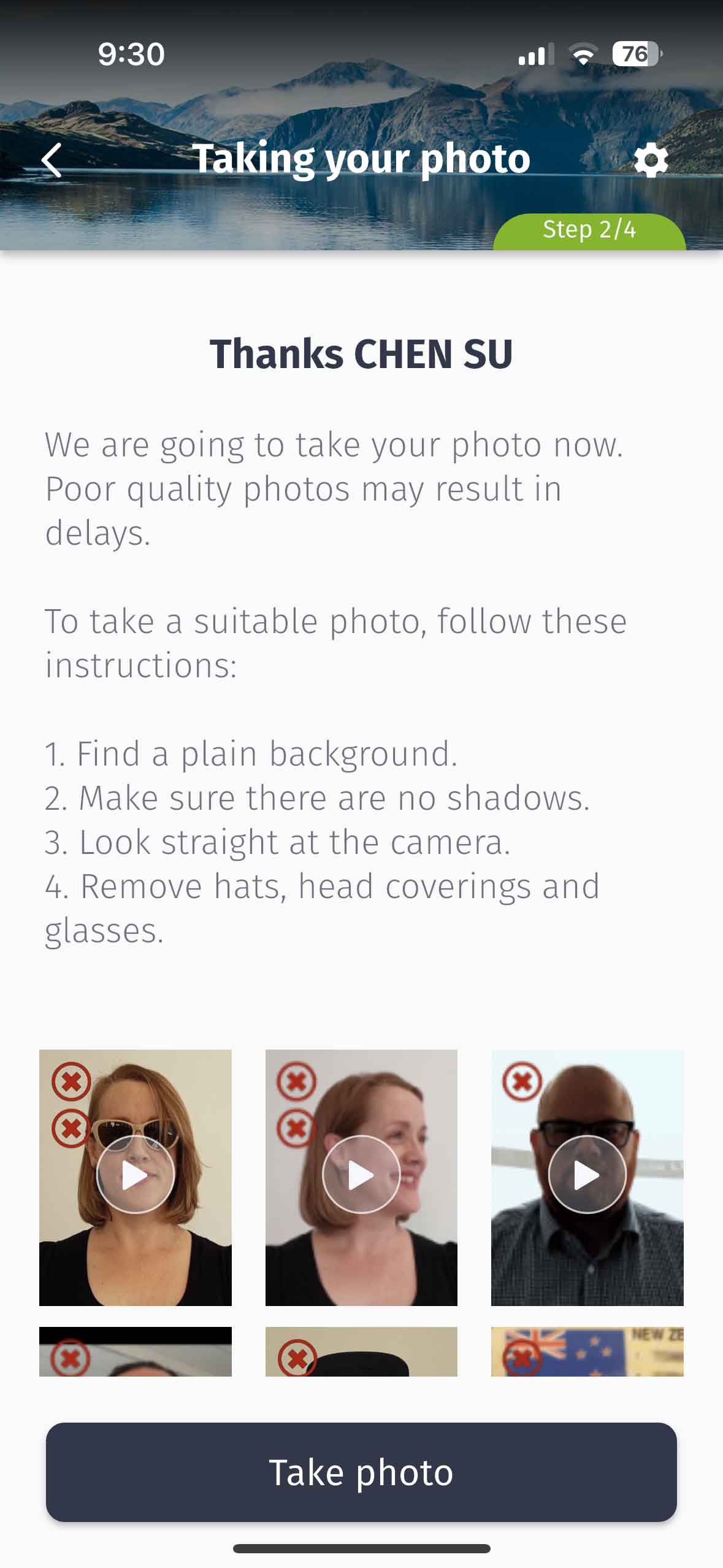The width and height of the screenshot is (723, 1568).
Task: Tap the Take photo button
Action: [361, 1472]
